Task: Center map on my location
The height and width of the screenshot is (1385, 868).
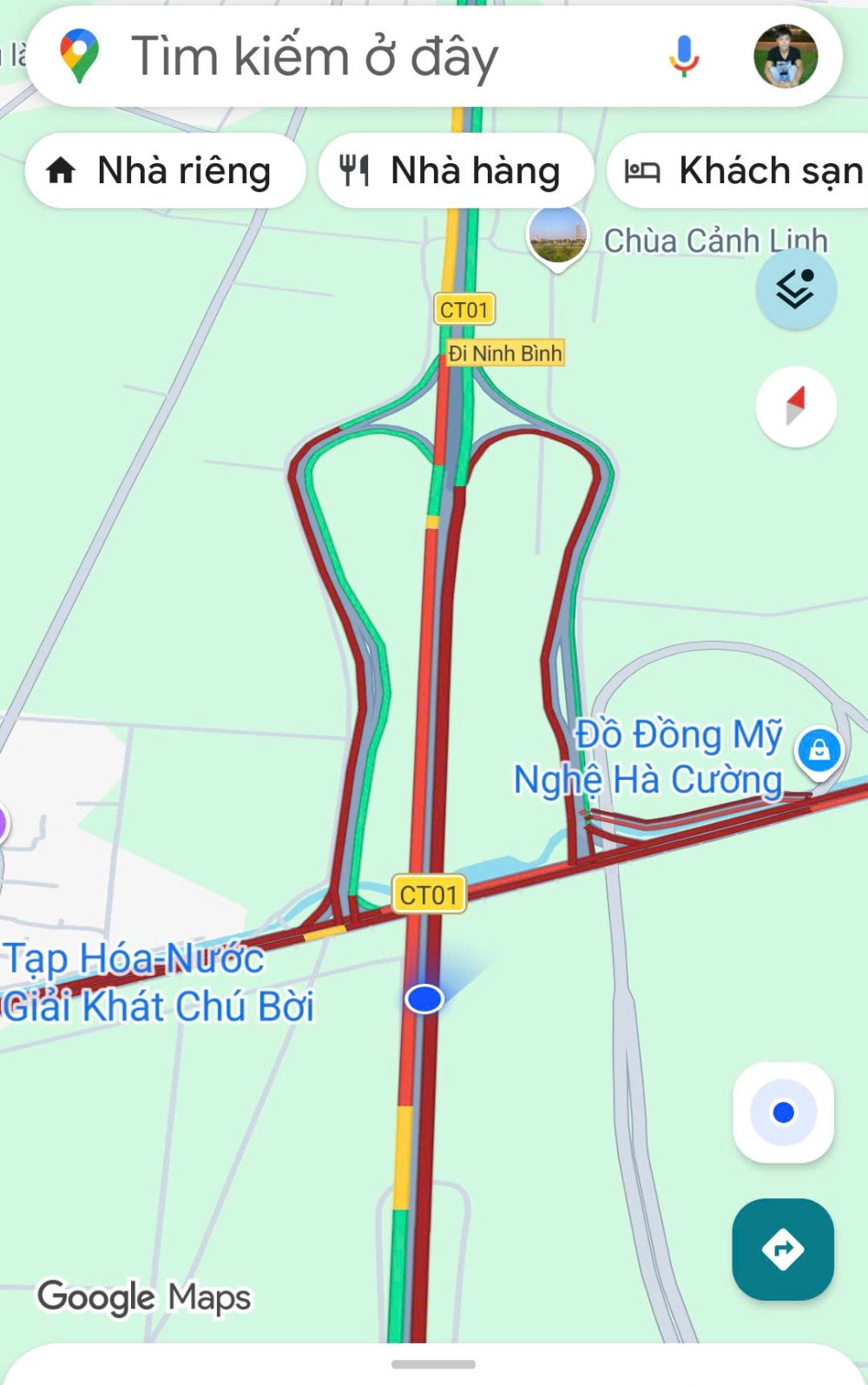Action: click(x=783, y=1112)
